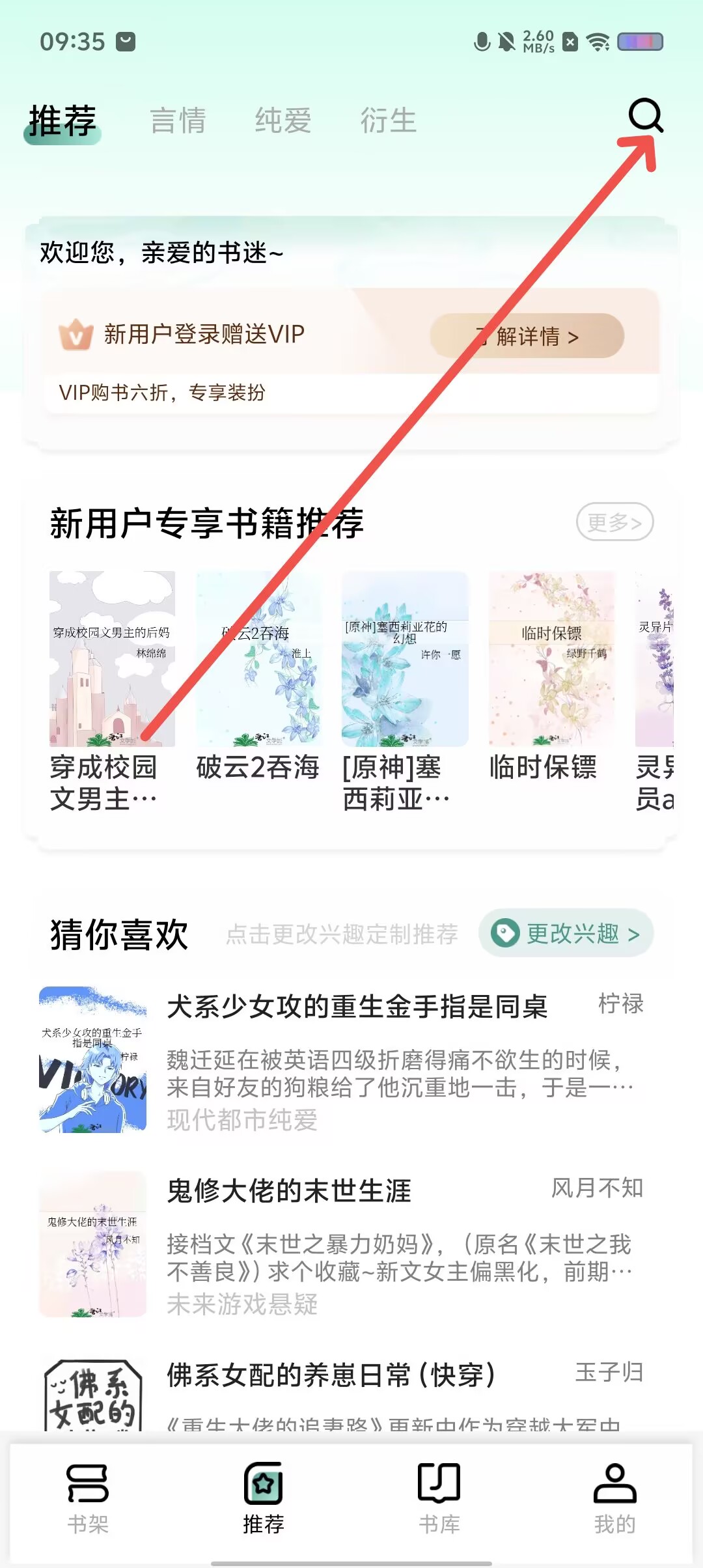
Task: Switch to the 言情 tab
Action: click(178, 121)
